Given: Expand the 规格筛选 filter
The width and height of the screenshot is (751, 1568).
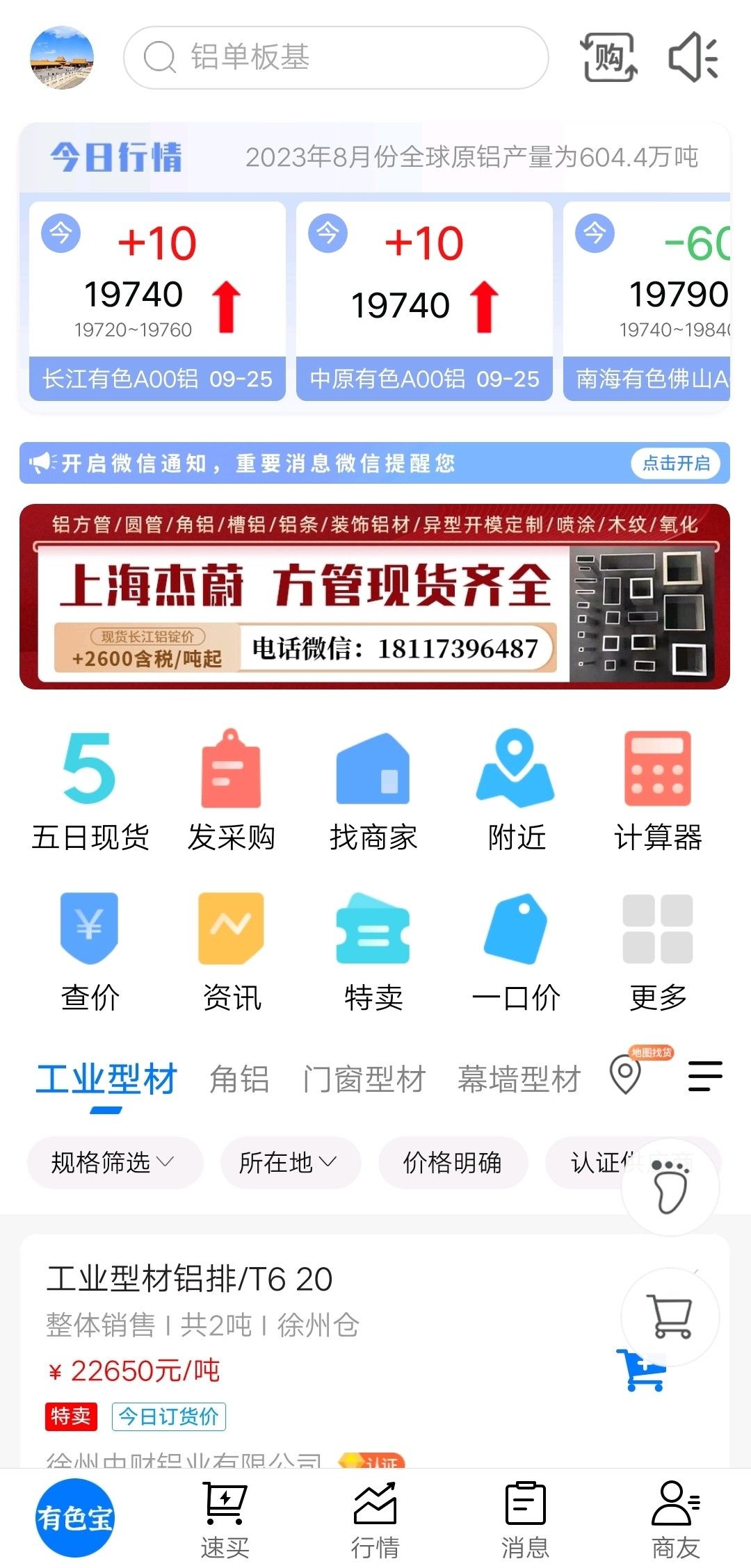Looking at the screenshot, I should pyautogui.click(x=115, y=1162).
